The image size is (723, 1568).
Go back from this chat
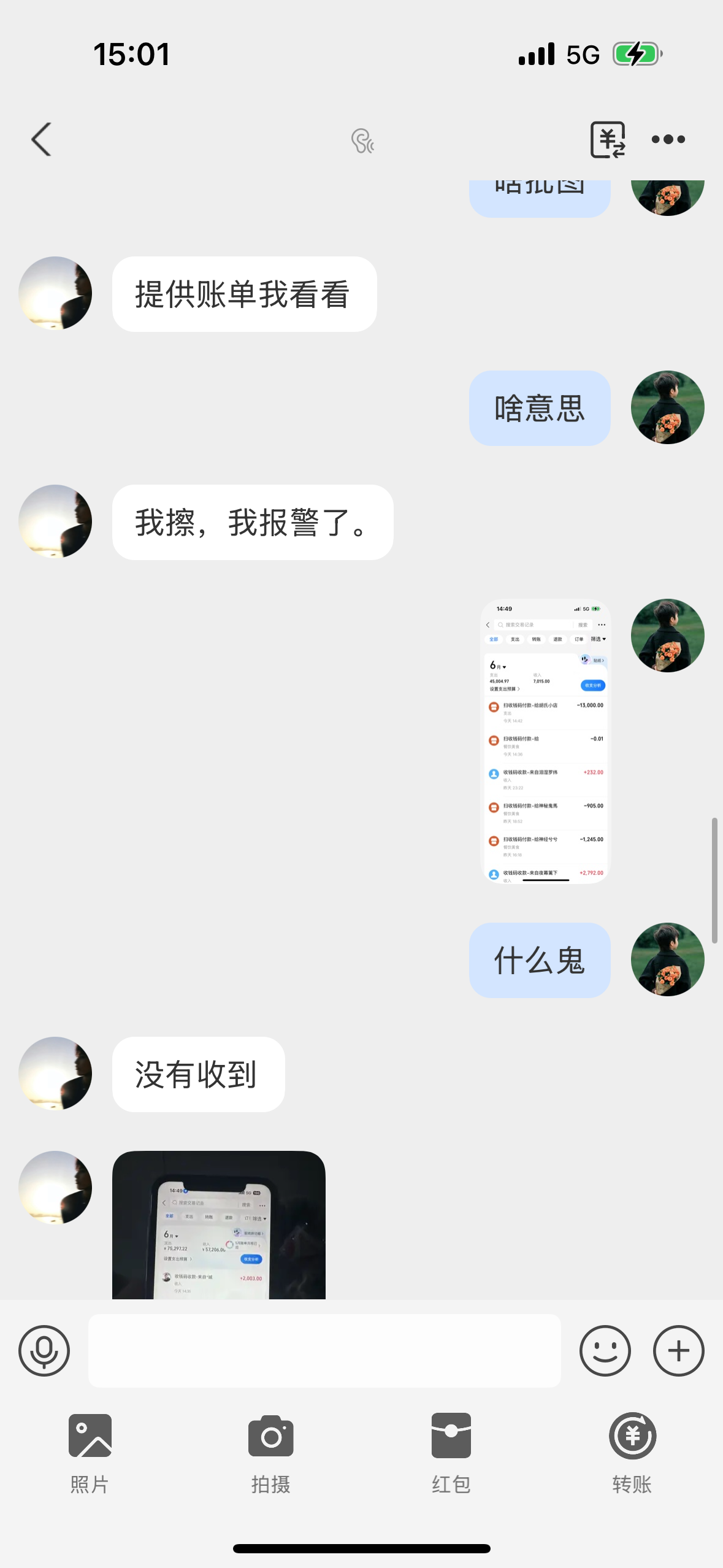(x=42, y=140)
